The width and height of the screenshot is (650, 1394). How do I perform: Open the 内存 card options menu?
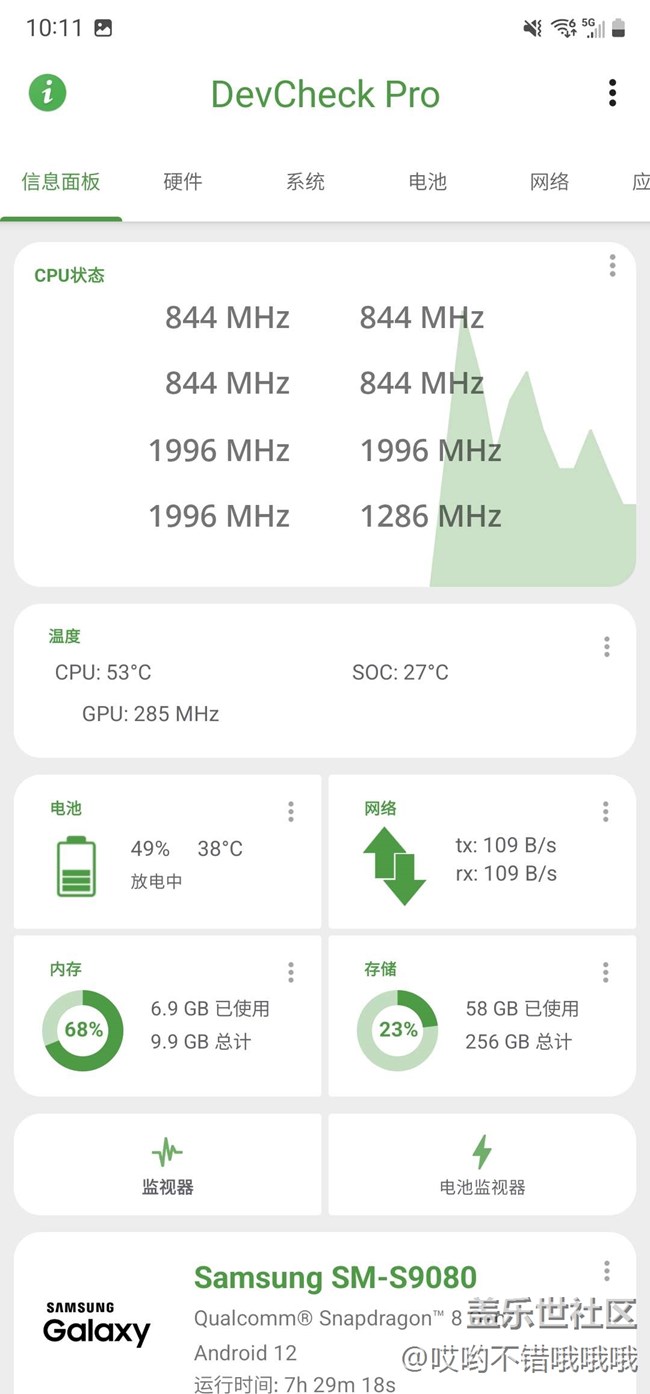point(291,972)
